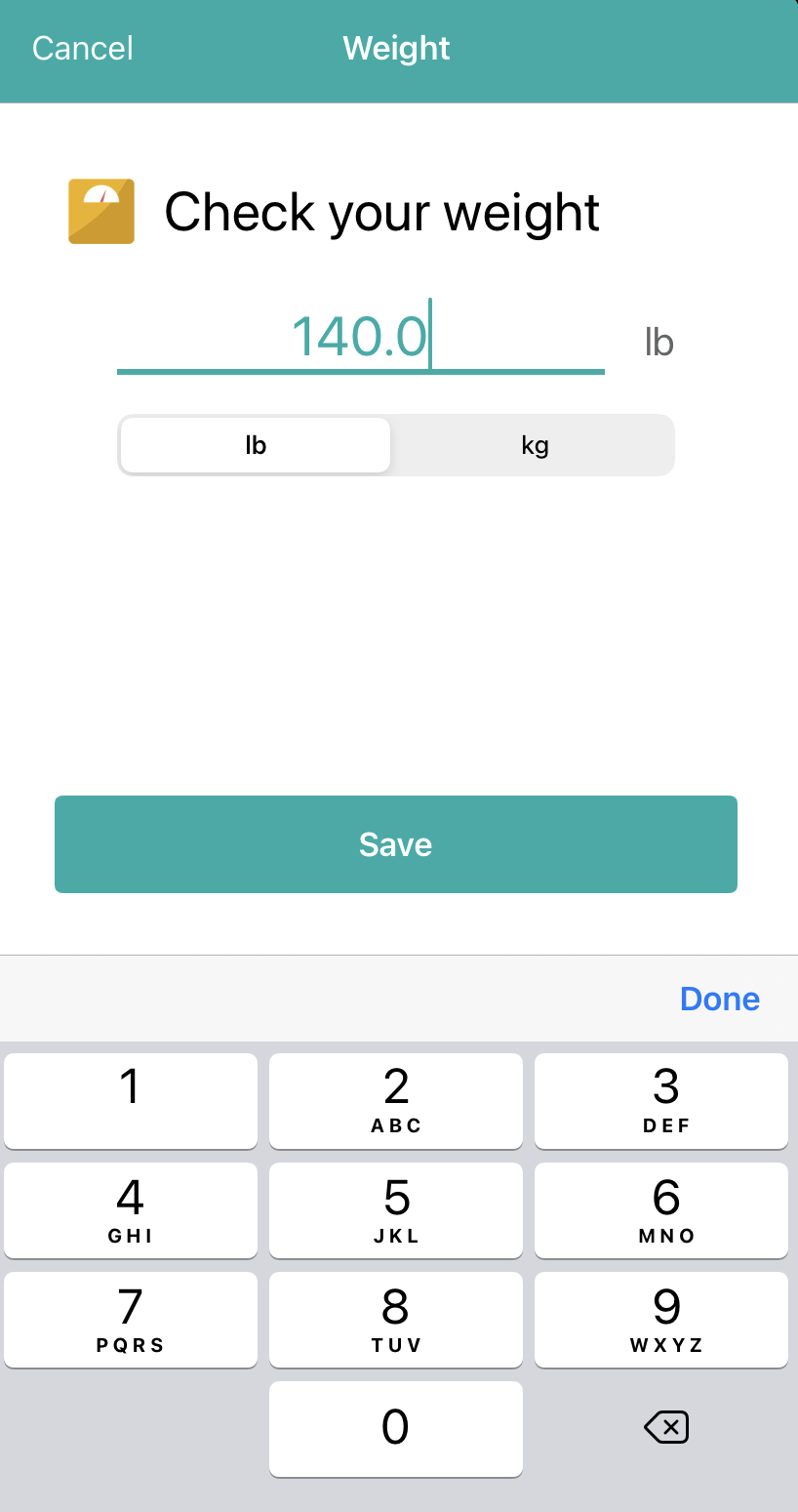Enter 0 on the numeric keypad
This screenshot has width=798, height=1512.
click(x=396, y=1428)
